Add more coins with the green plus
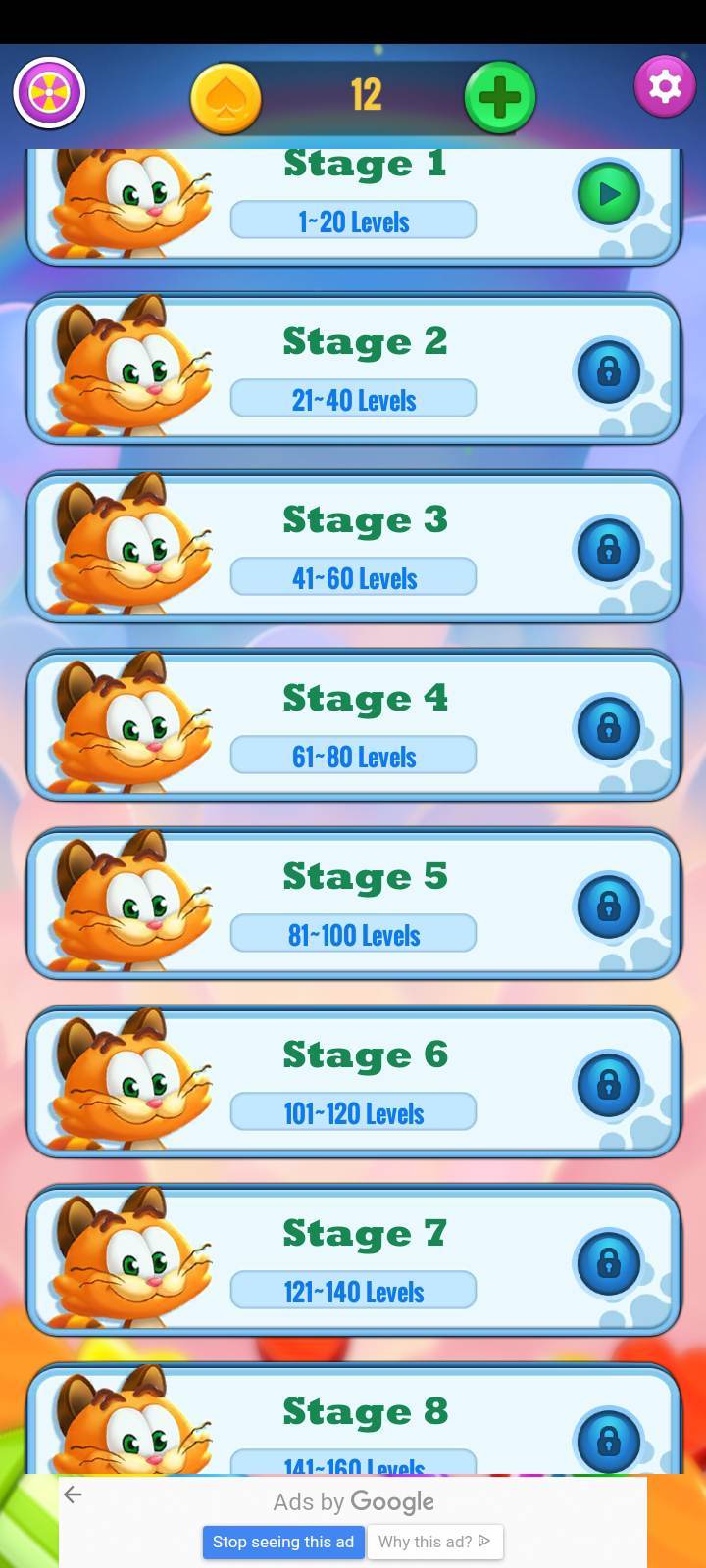The image size is (706, 1568). click(x=499, y=97)
